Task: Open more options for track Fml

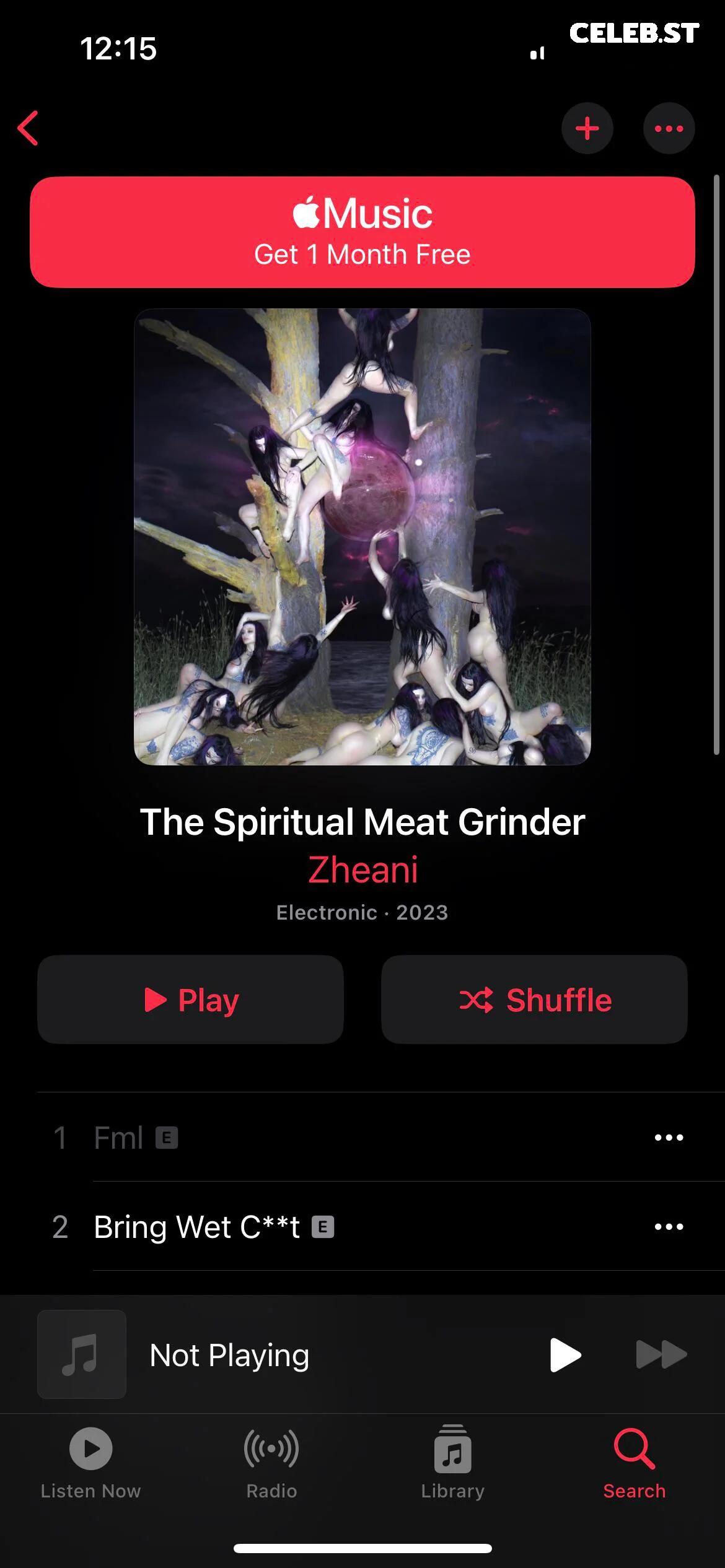Action: [x=669, y=1138]
